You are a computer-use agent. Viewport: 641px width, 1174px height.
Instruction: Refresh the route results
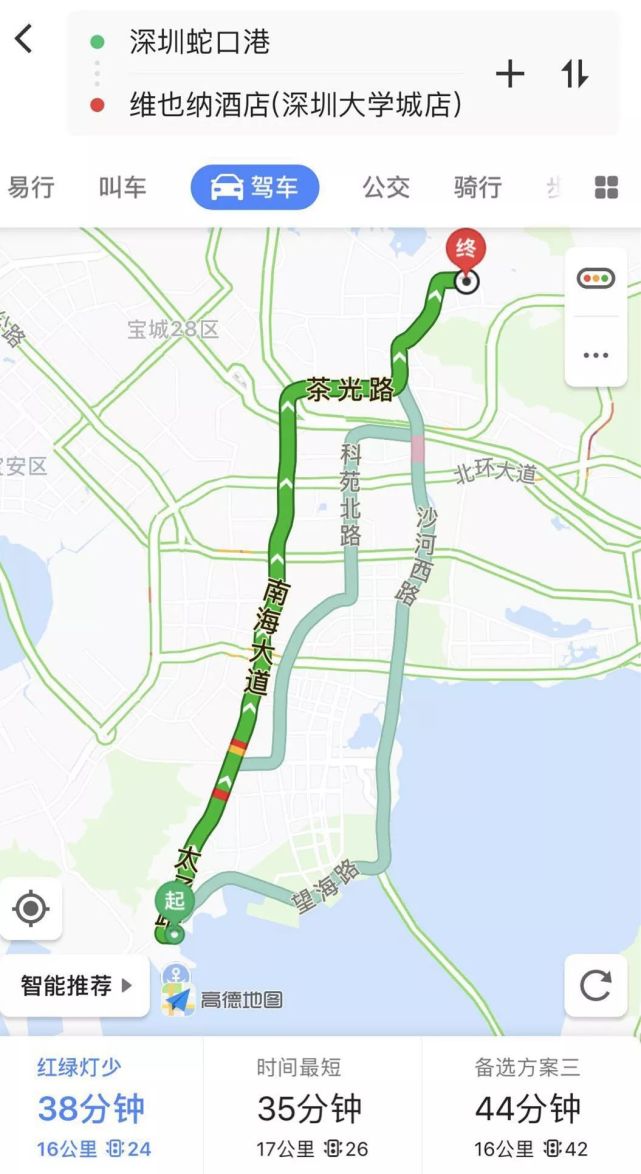coord(596,985)
